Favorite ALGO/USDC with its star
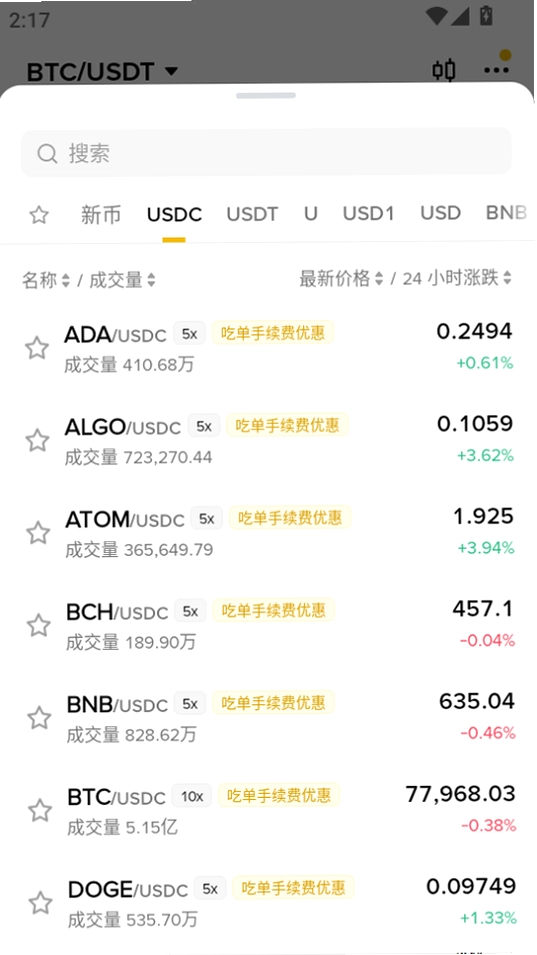The image size is (537, 955). coord(37,440)
